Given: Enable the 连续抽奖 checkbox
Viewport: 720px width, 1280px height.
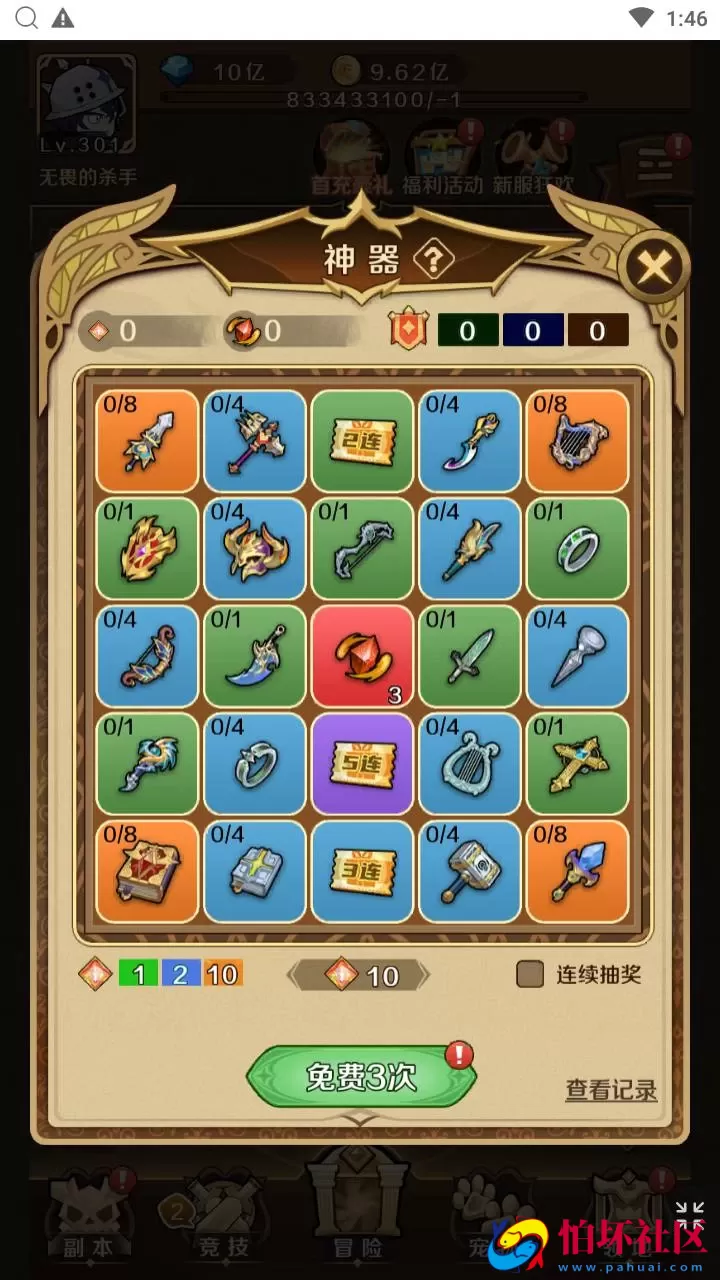Looking at the screenshot, I should click(x=530, y=974).
